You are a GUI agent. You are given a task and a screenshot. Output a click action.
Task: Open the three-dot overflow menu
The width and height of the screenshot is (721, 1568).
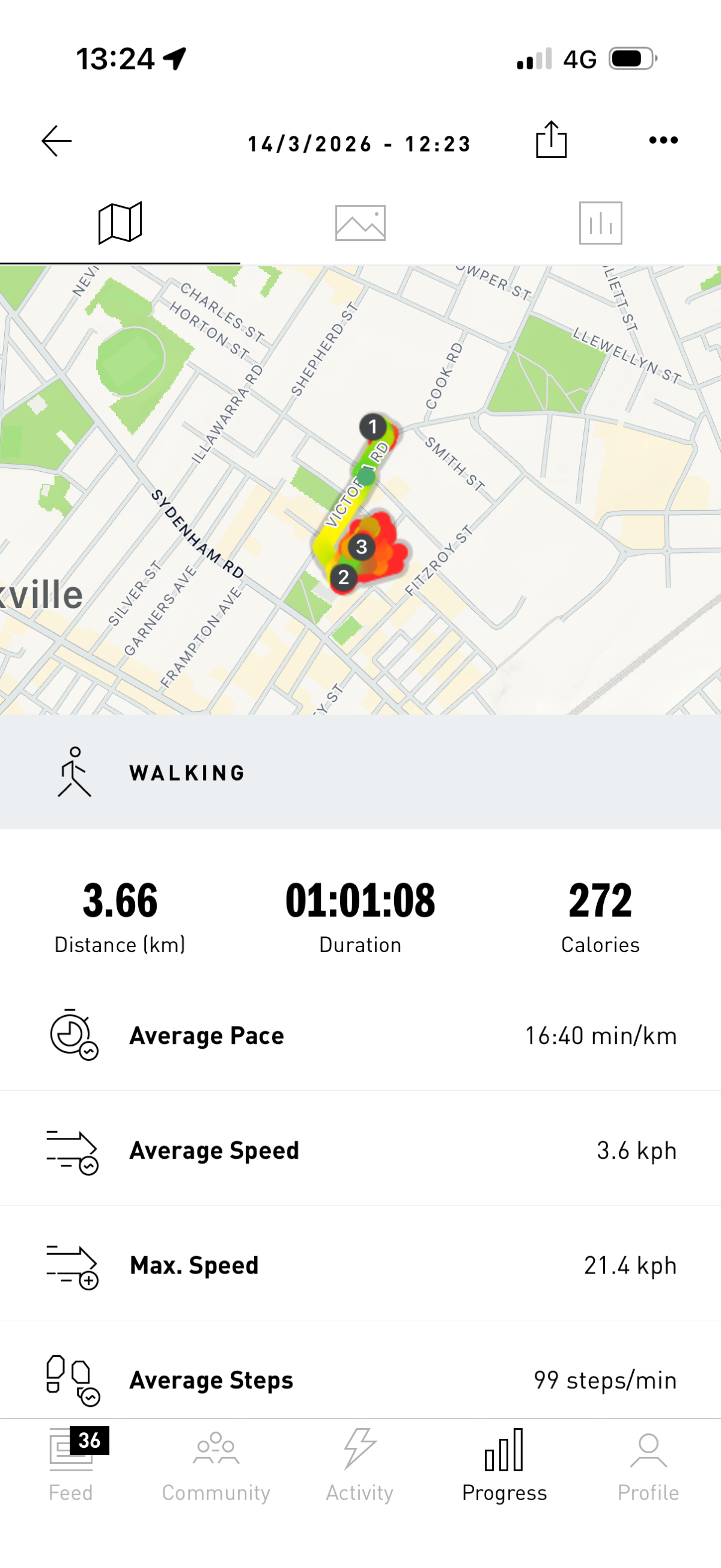click(663, 141)
